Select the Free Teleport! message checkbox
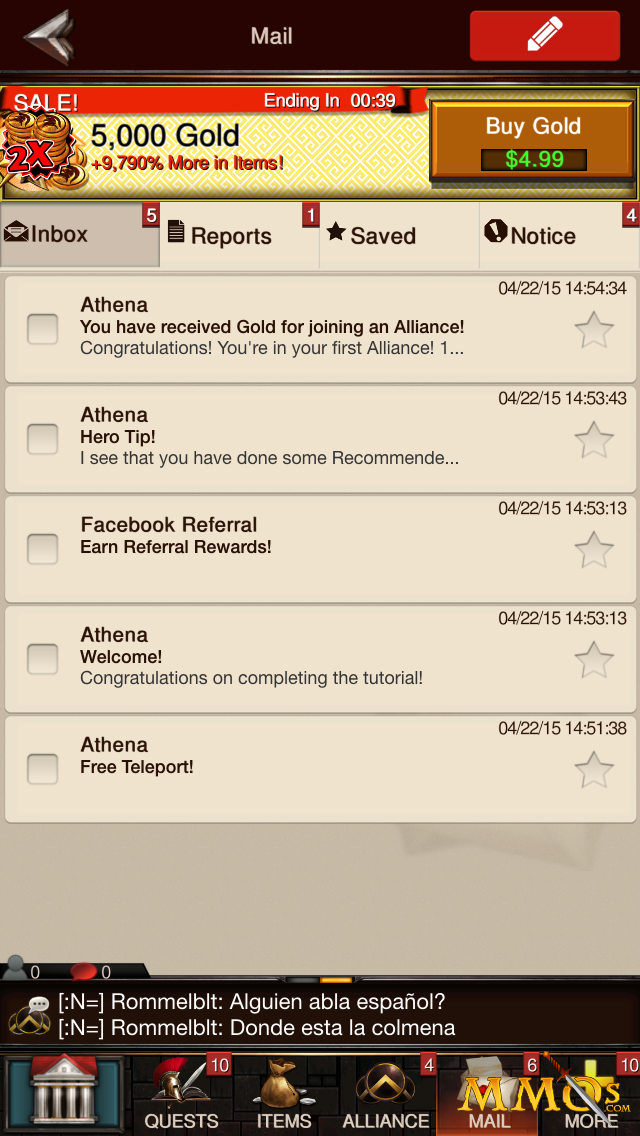Image resolution: width=640 pixels, height=1136 pixels. click(42, 768)
